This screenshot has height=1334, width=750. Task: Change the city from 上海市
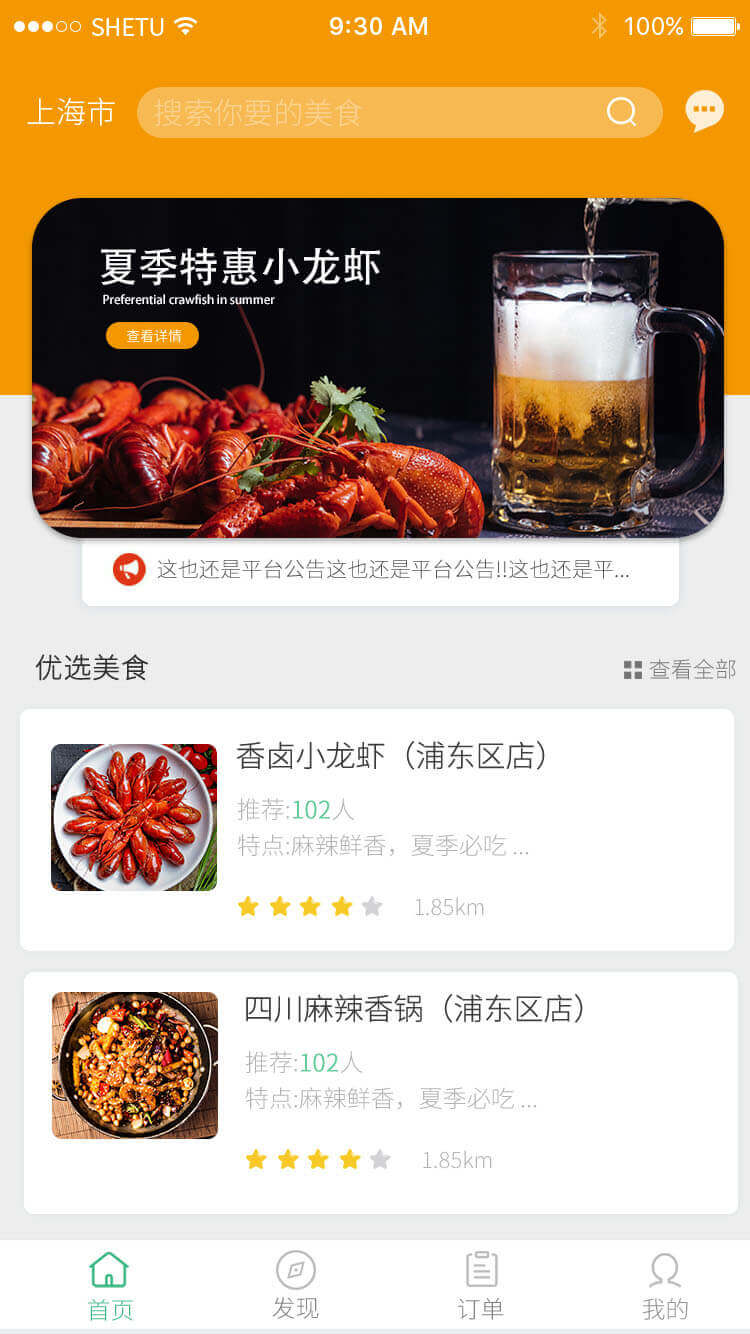click(x=71, y=112)
